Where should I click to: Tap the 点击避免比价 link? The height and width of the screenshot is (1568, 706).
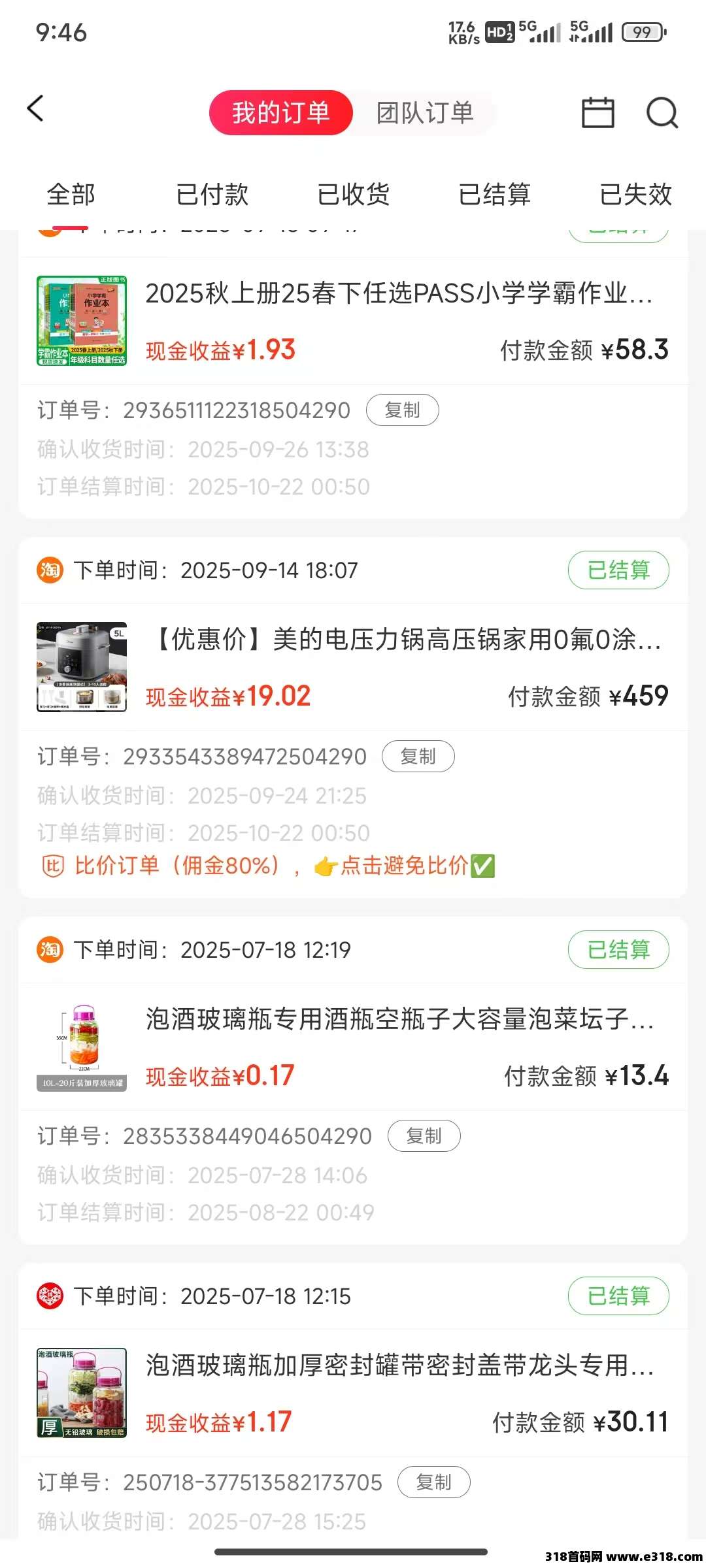[404, 866]
